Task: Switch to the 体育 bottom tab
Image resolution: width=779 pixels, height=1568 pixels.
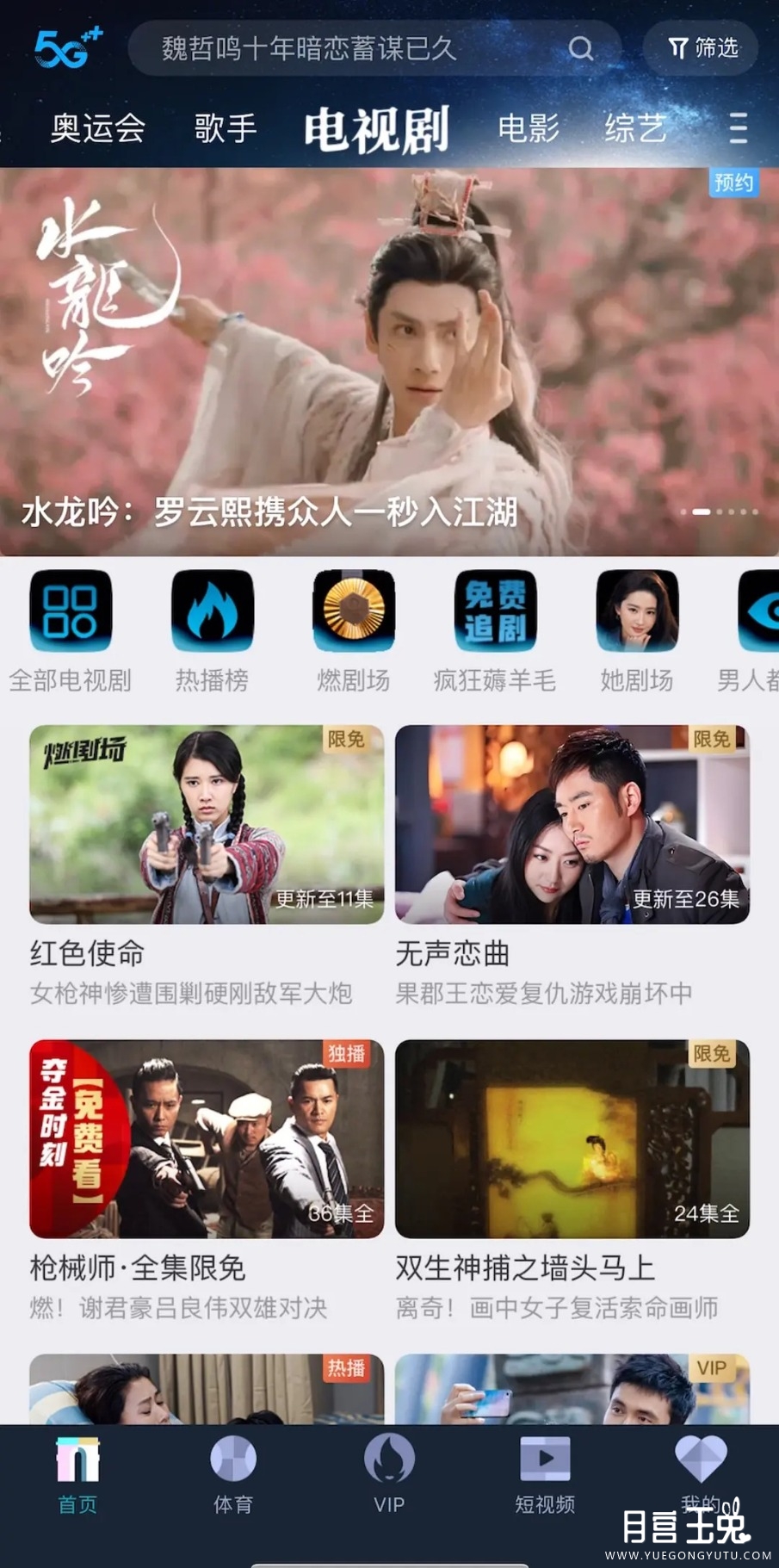Action: tap(233, 1475)
